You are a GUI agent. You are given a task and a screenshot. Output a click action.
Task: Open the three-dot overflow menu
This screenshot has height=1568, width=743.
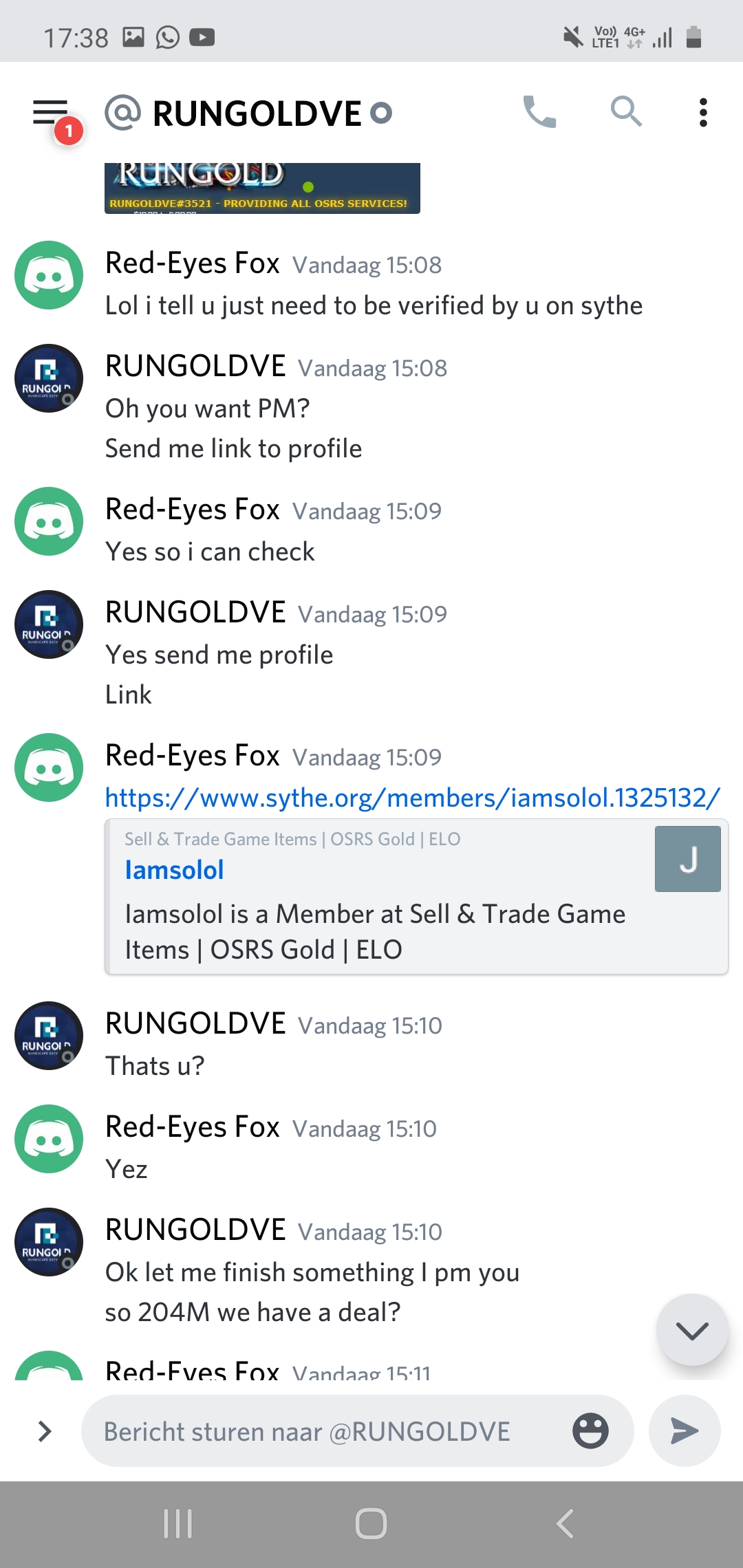702,113
